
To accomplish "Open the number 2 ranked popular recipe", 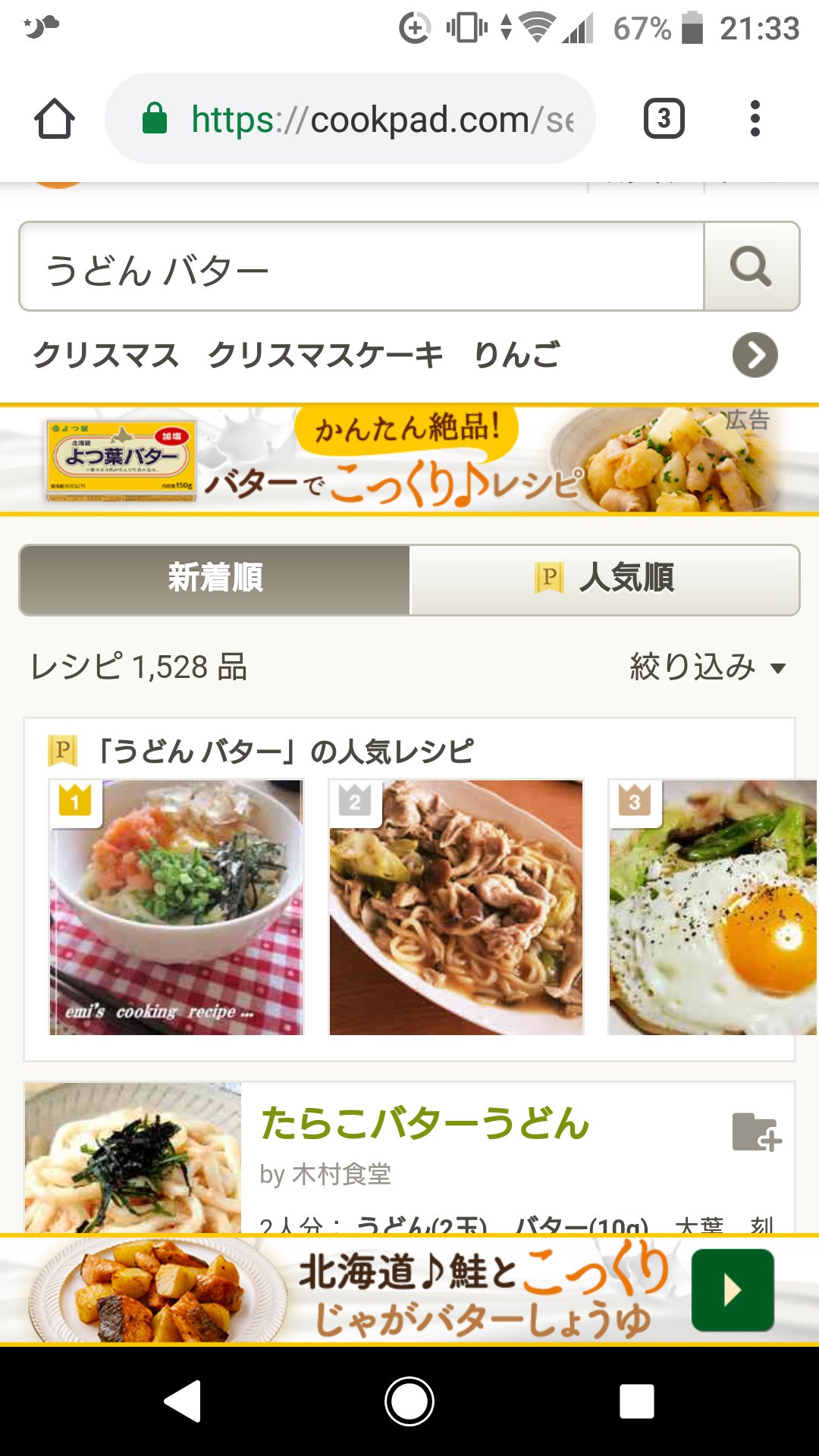I will coord(457,907).
